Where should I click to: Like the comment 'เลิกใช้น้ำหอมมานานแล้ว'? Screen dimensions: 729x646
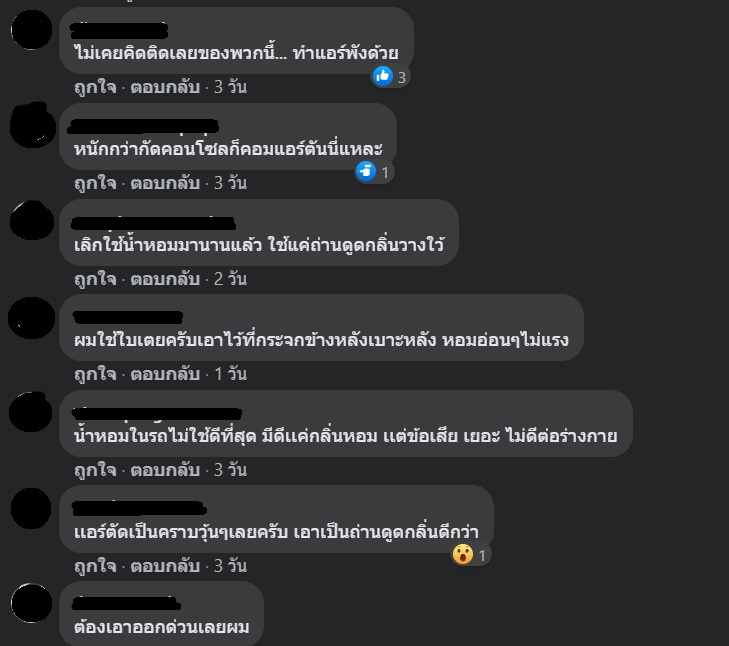tap(93, 279)
